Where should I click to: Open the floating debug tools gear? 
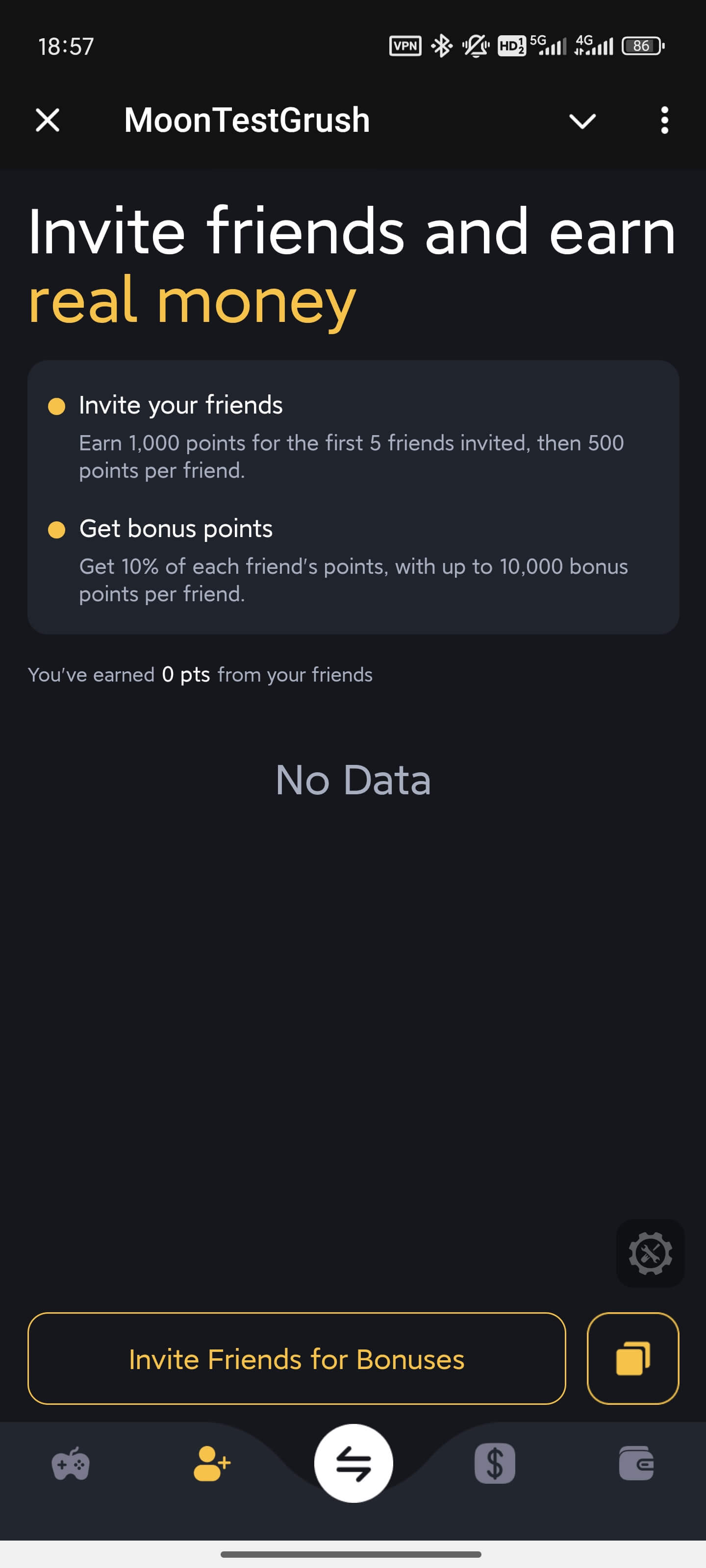(650, 1253)
